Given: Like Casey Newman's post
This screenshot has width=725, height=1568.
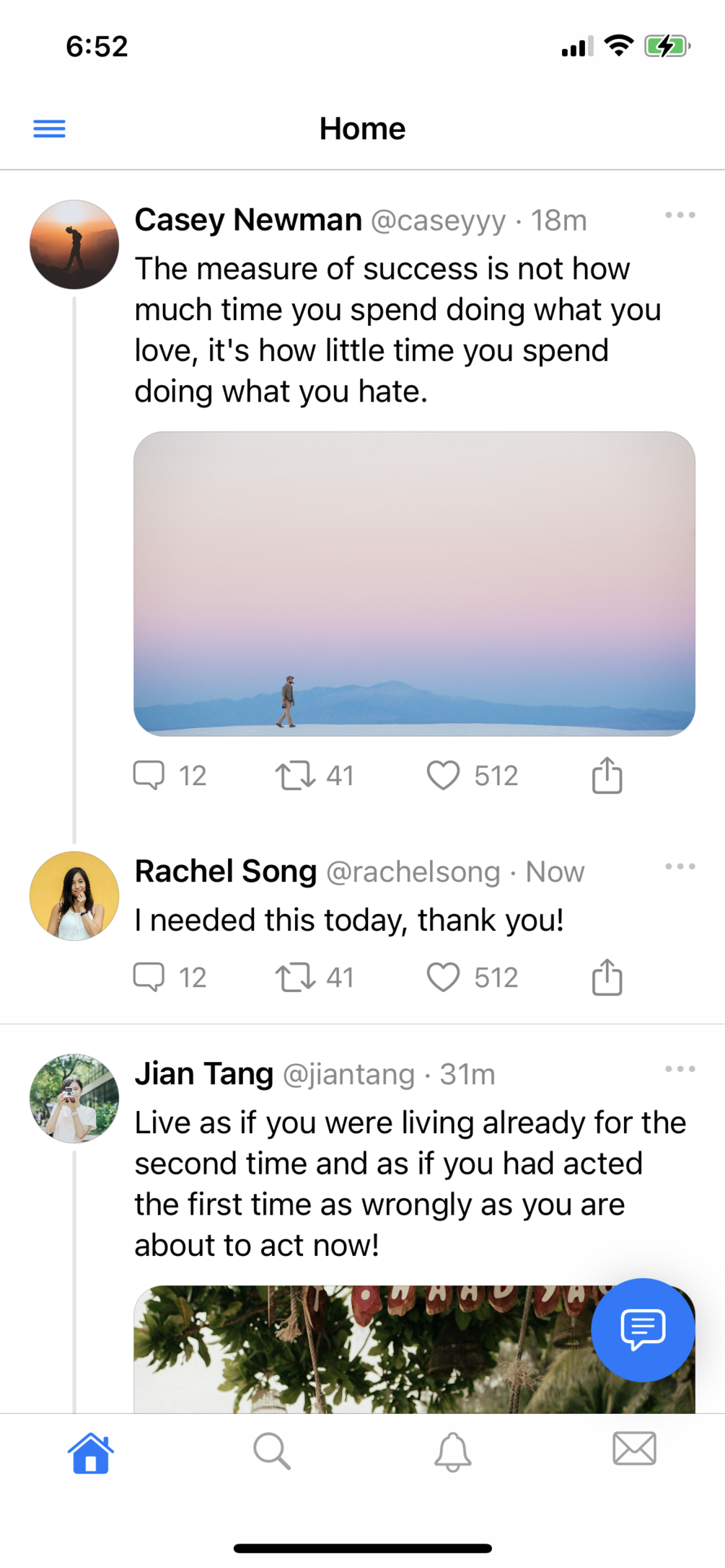Looking at the screenshot, I should coord(443,776).
